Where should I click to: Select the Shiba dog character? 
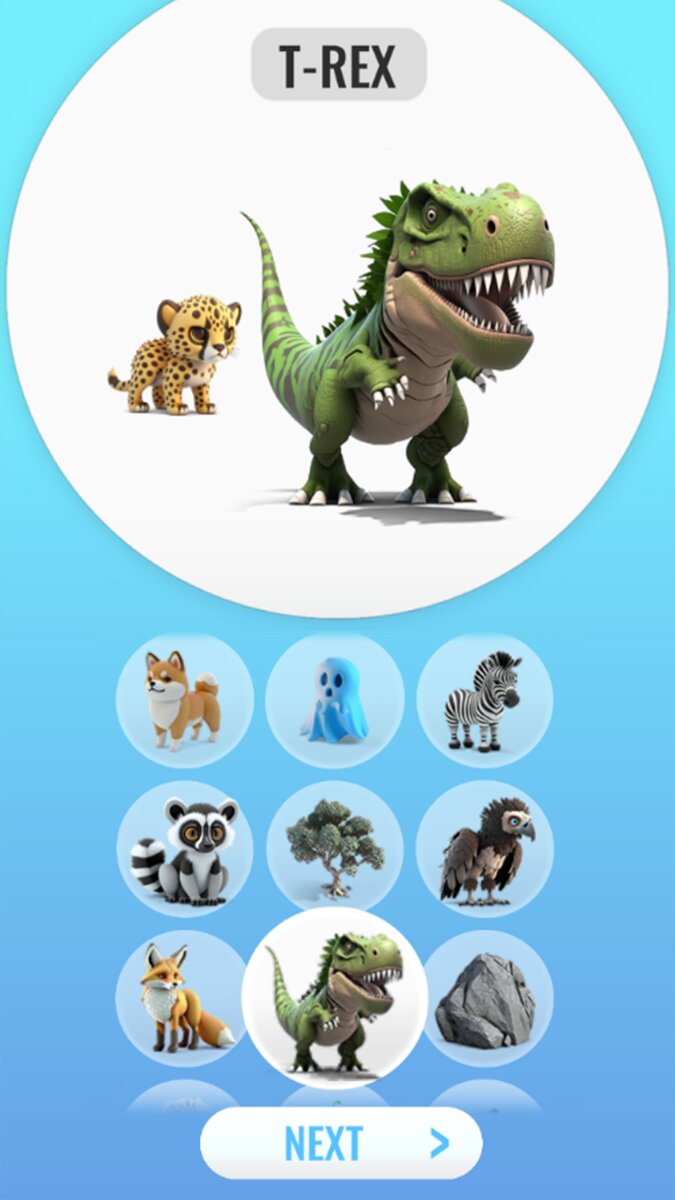(184, 700)
